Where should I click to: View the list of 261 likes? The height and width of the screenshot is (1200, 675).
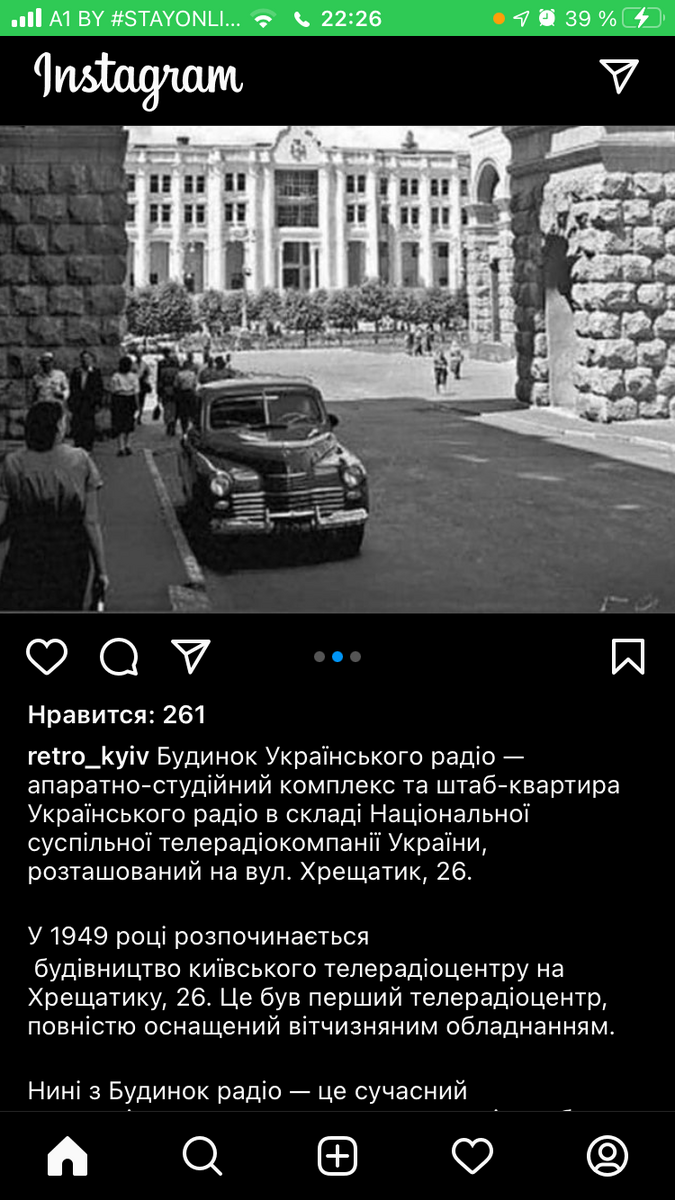pos(117,715)
